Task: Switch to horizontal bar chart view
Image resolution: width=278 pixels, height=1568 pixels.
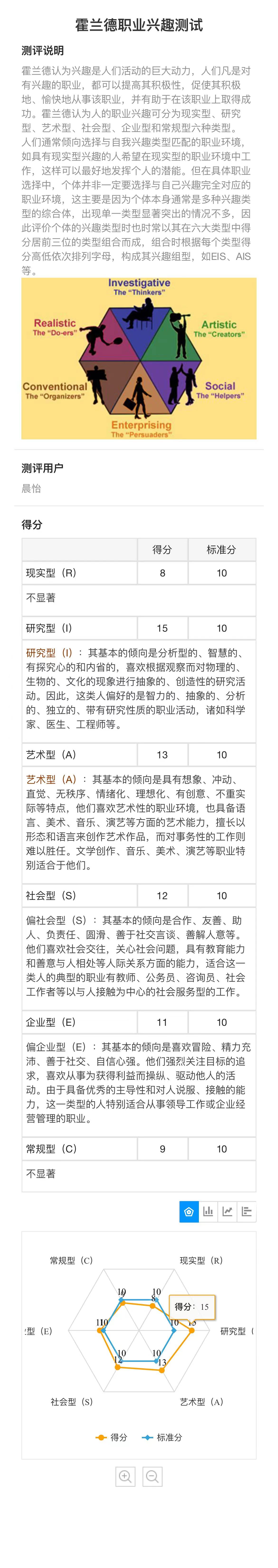Action: click(x=246, y=1211)
